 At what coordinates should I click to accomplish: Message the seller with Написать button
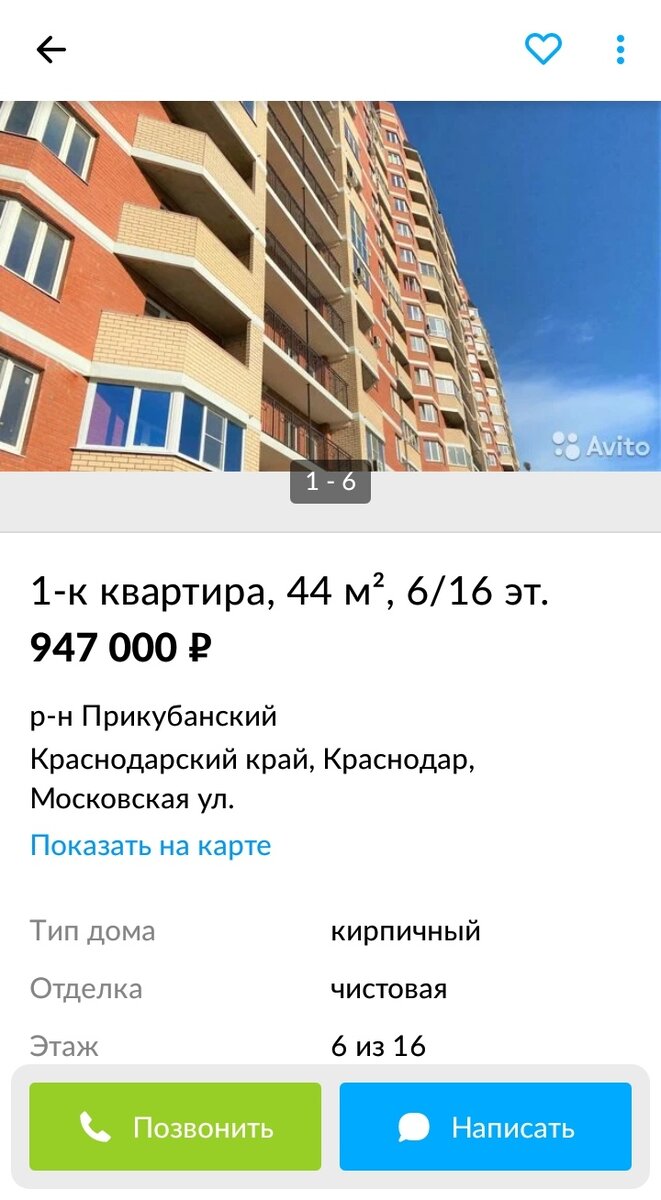[485, 1127]
